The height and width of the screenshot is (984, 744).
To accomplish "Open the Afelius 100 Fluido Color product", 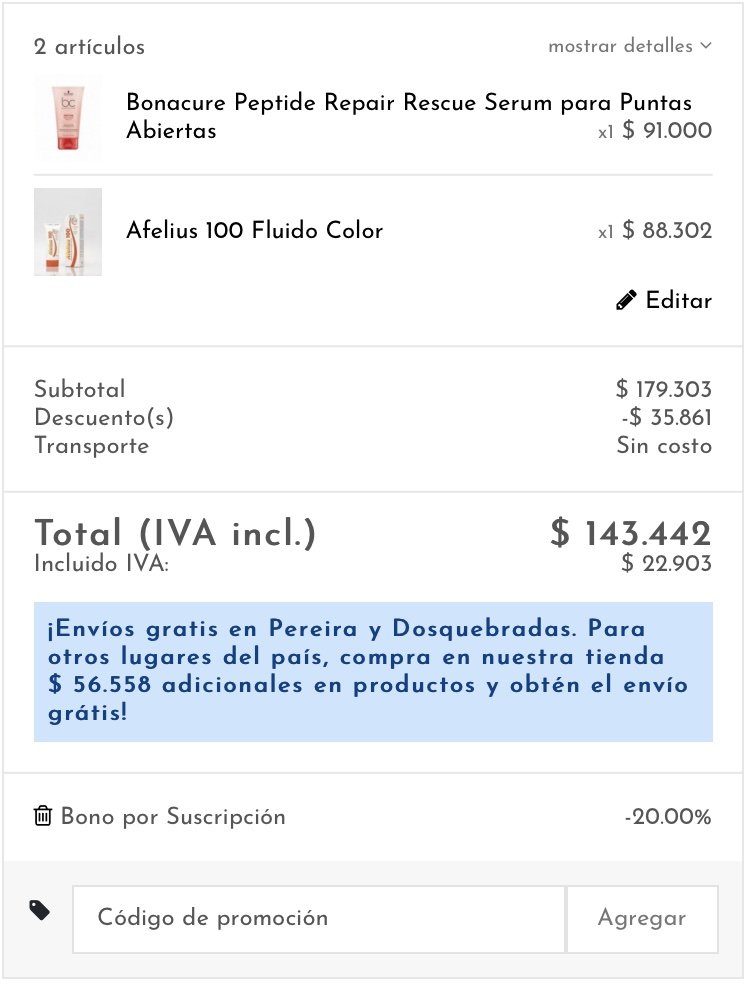I will click(x=254, y=231).
